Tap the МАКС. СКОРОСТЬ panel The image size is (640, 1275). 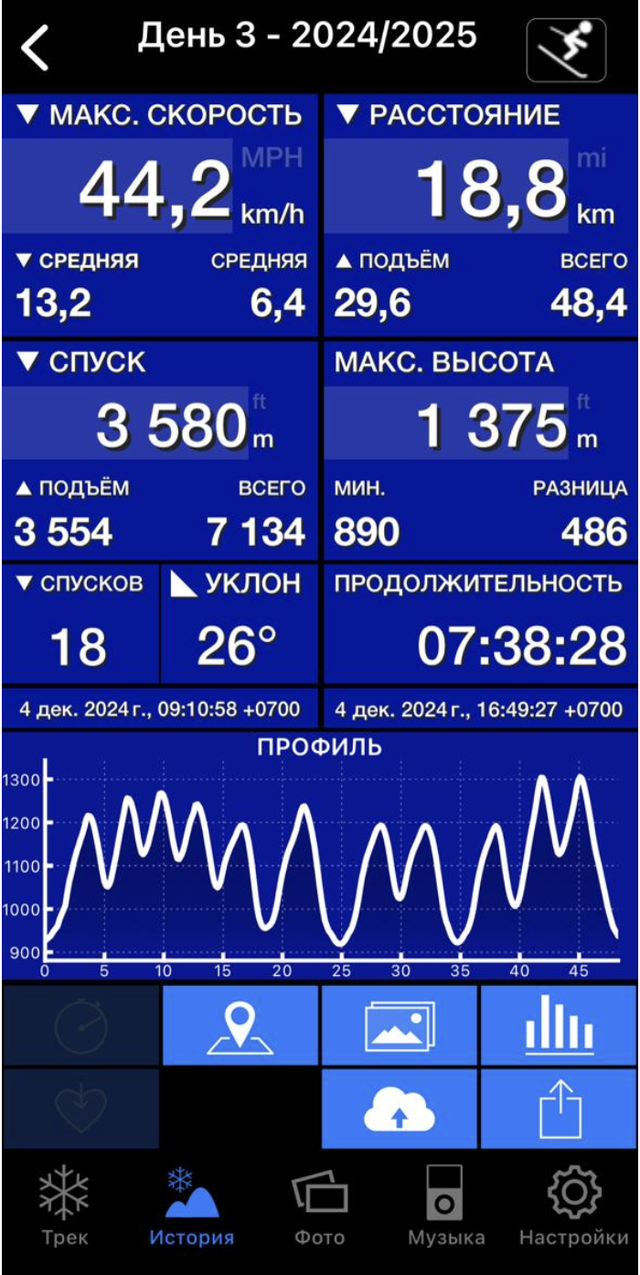tap(160, 215)
